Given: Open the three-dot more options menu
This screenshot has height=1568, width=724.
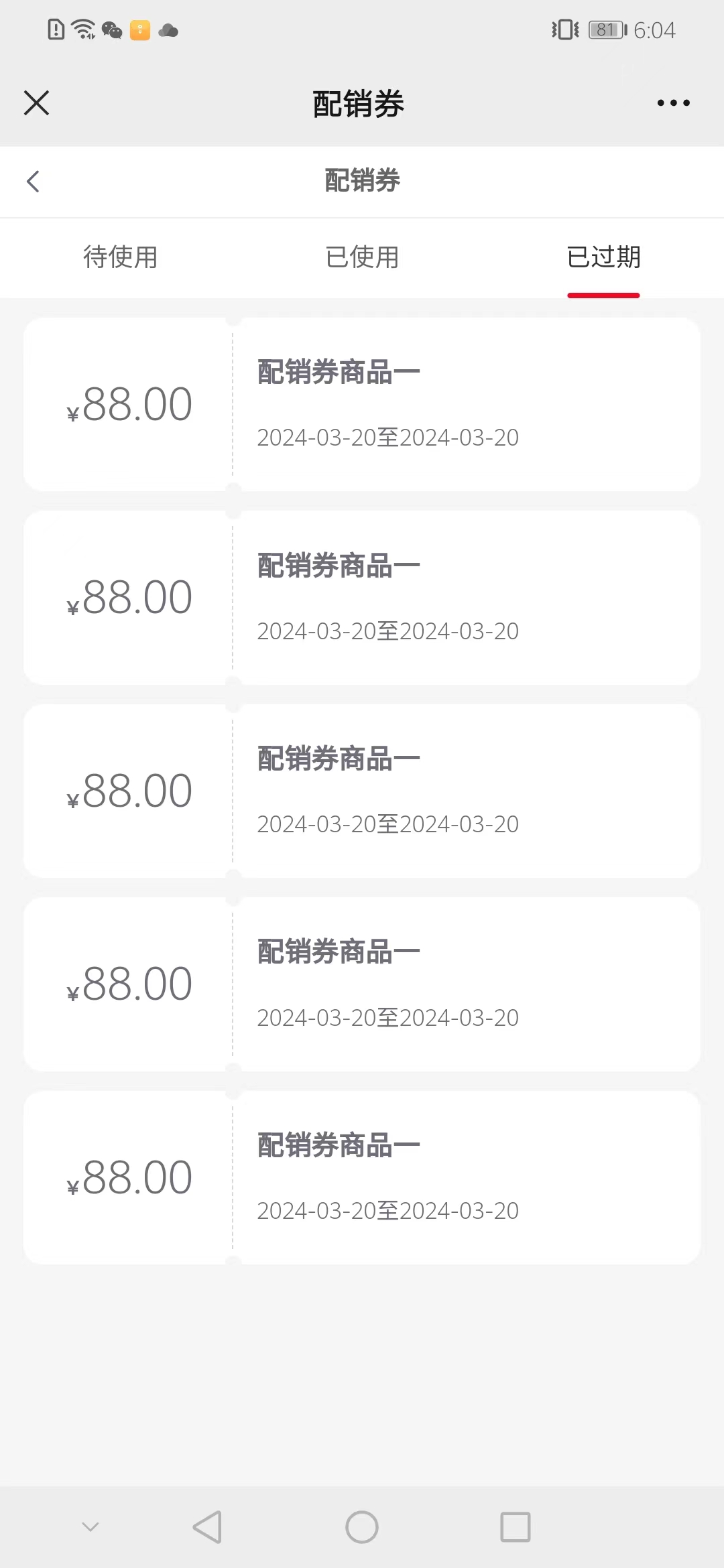Looking at the screenshot, I should tap(673, 103).
